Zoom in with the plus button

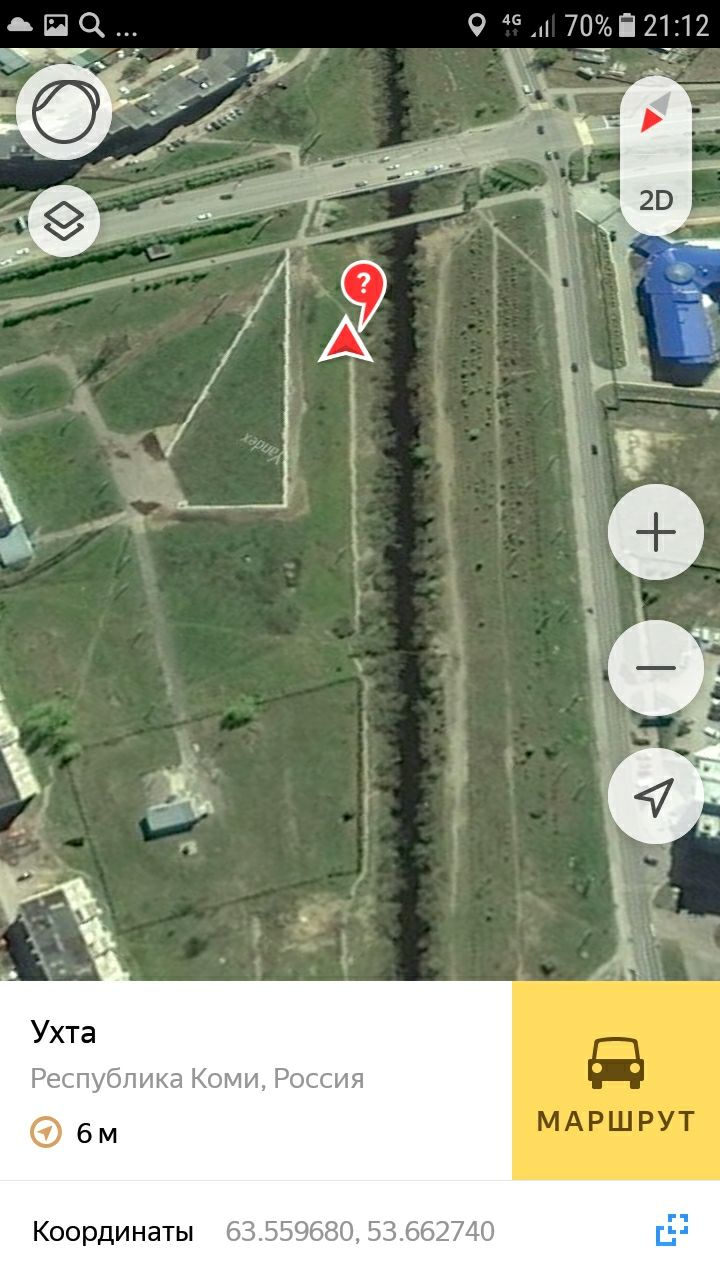tap(656, 532)
